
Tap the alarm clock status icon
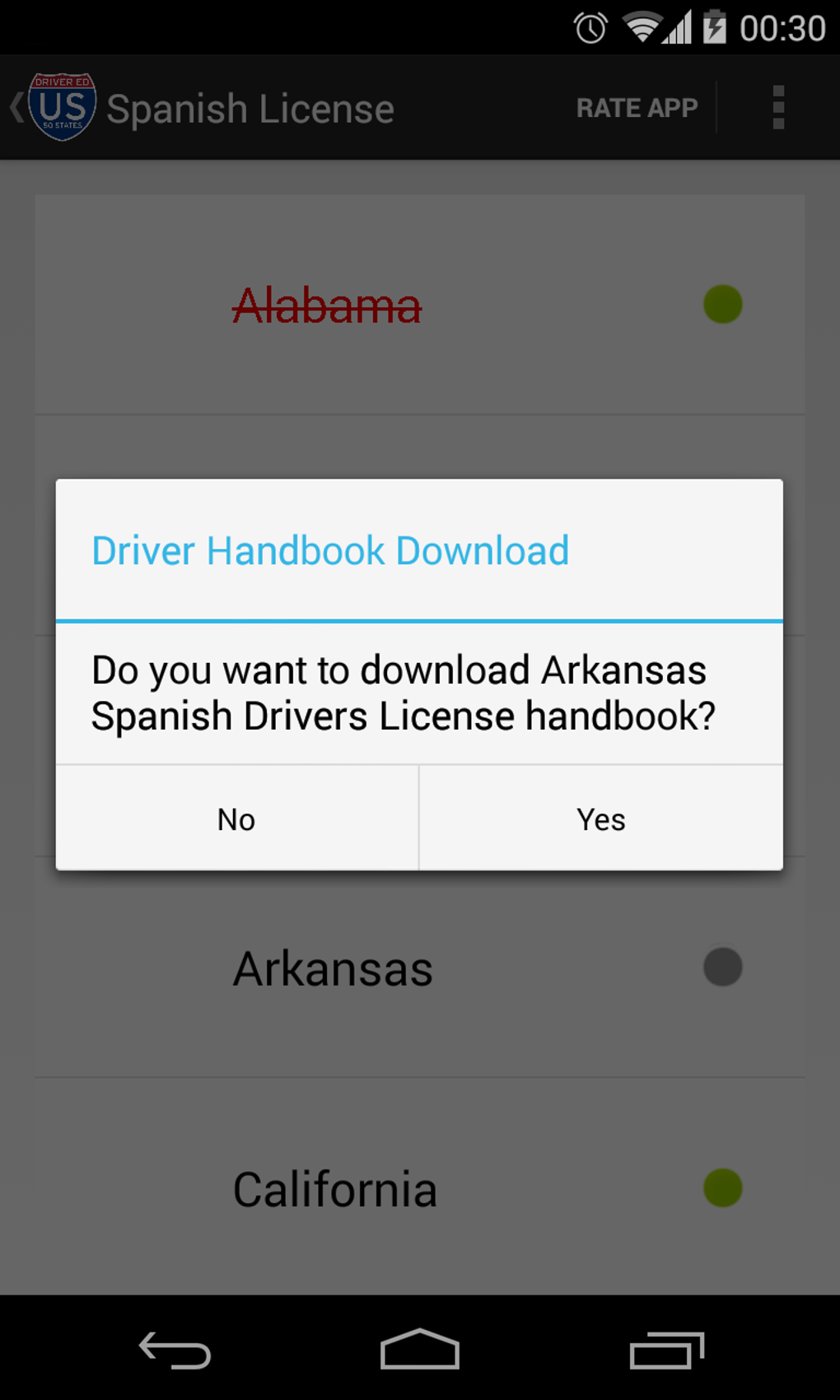[x=590, y=27]
